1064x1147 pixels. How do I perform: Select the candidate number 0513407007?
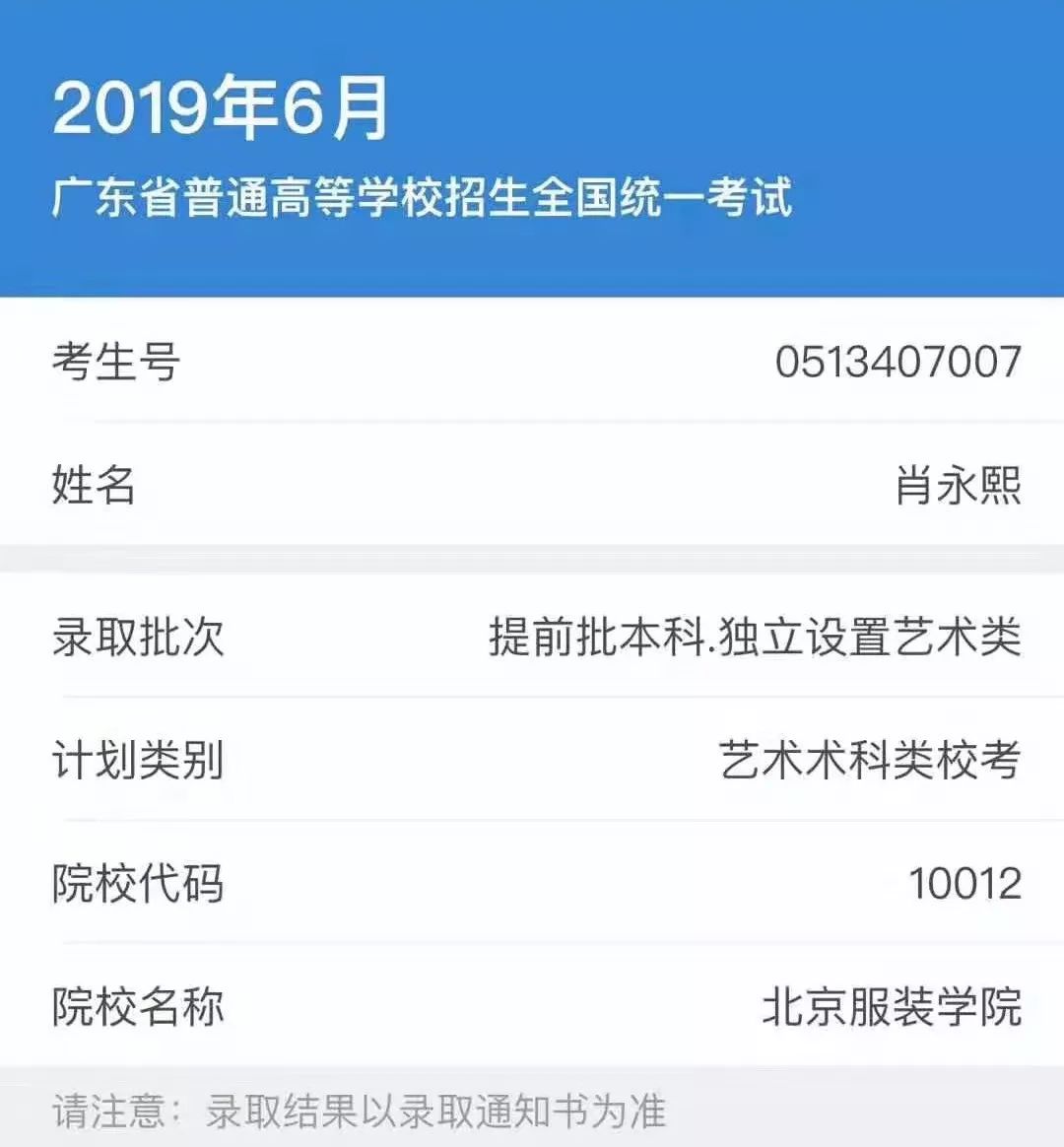[x=898, y=363]
